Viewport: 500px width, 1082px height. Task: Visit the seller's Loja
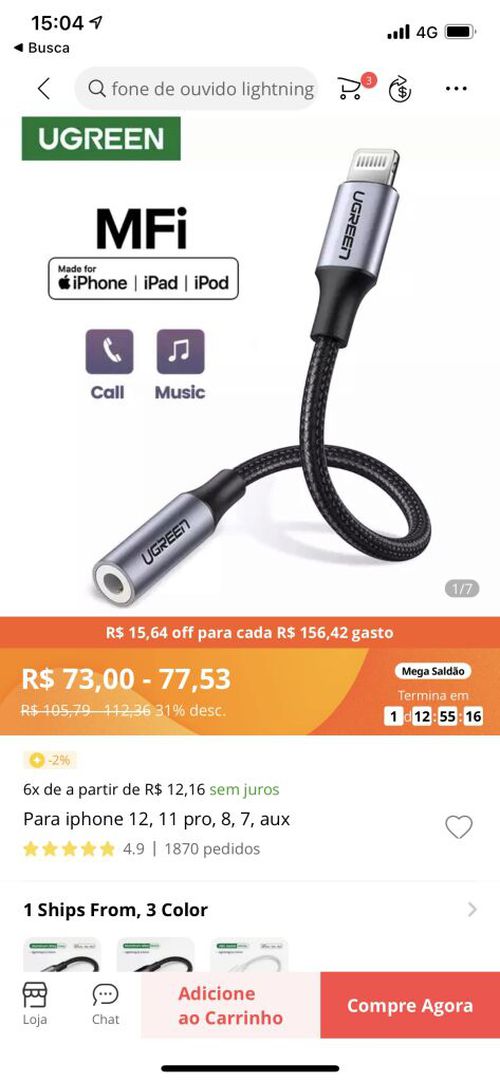click(34, 1004)
